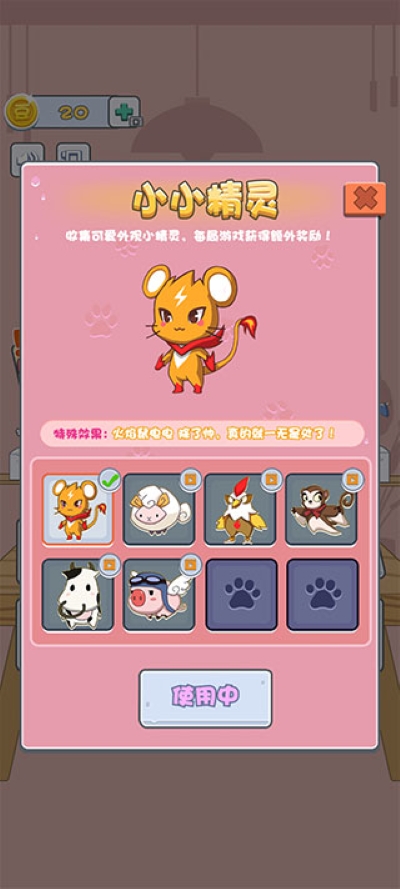Close the 小小精灵 dialog
Viewport: 400px width, 889px height.
pyautogui.click(x=364, y=199)
